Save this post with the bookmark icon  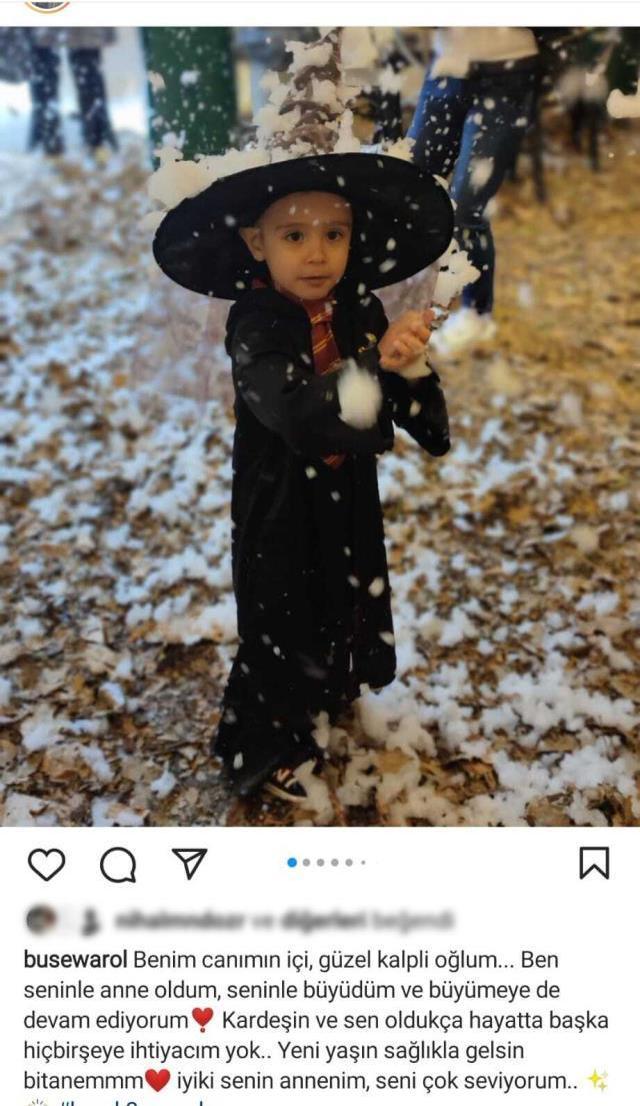point(594,863)
